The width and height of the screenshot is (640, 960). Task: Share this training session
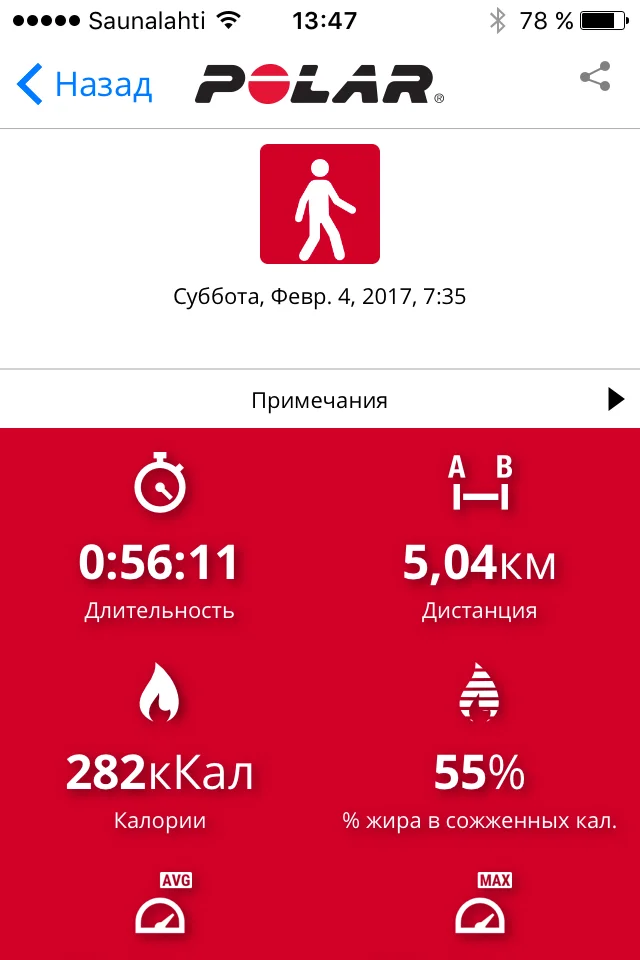click(x=595, y=77)
